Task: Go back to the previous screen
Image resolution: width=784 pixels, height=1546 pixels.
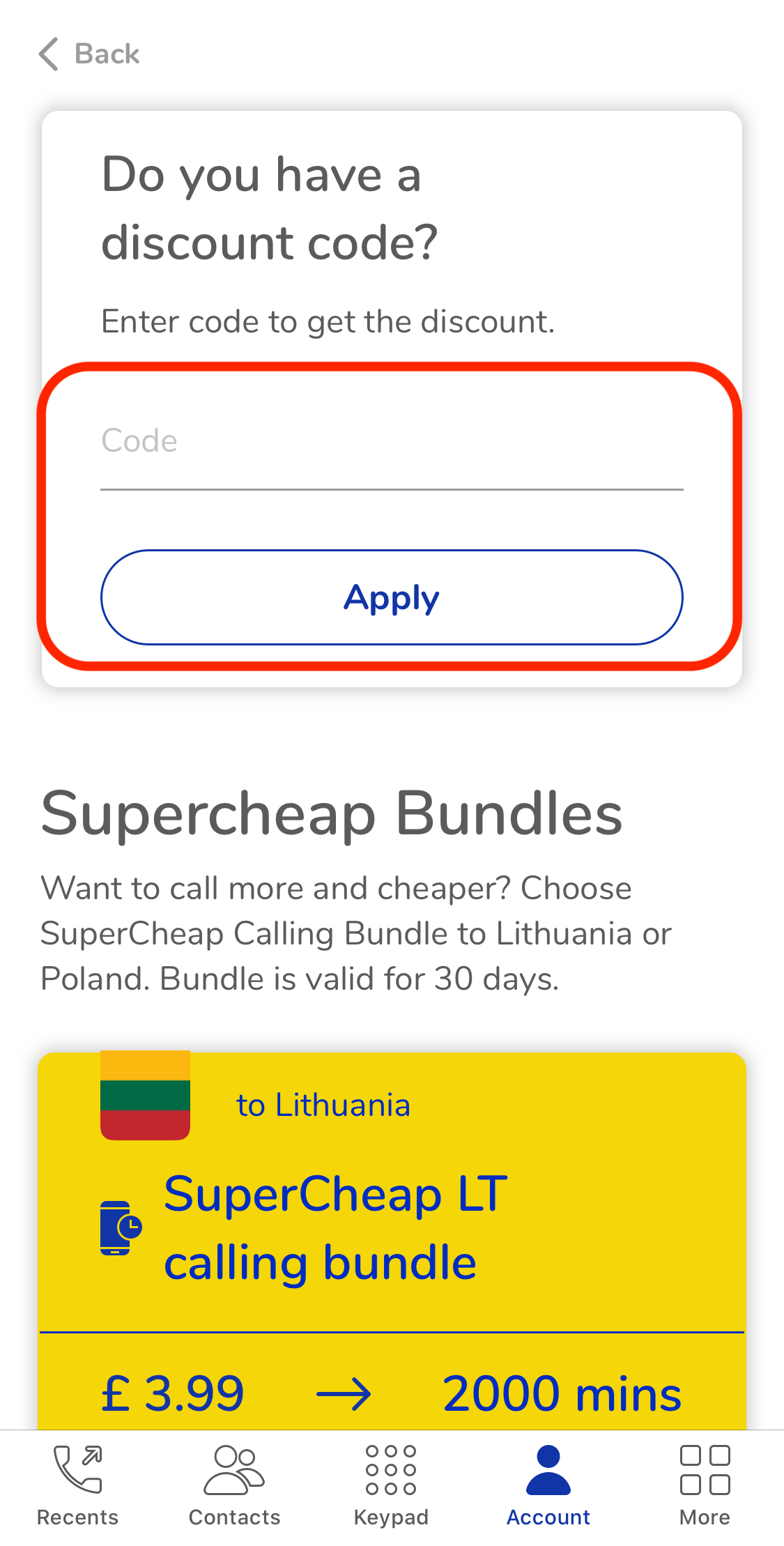Action: [89, 54]
